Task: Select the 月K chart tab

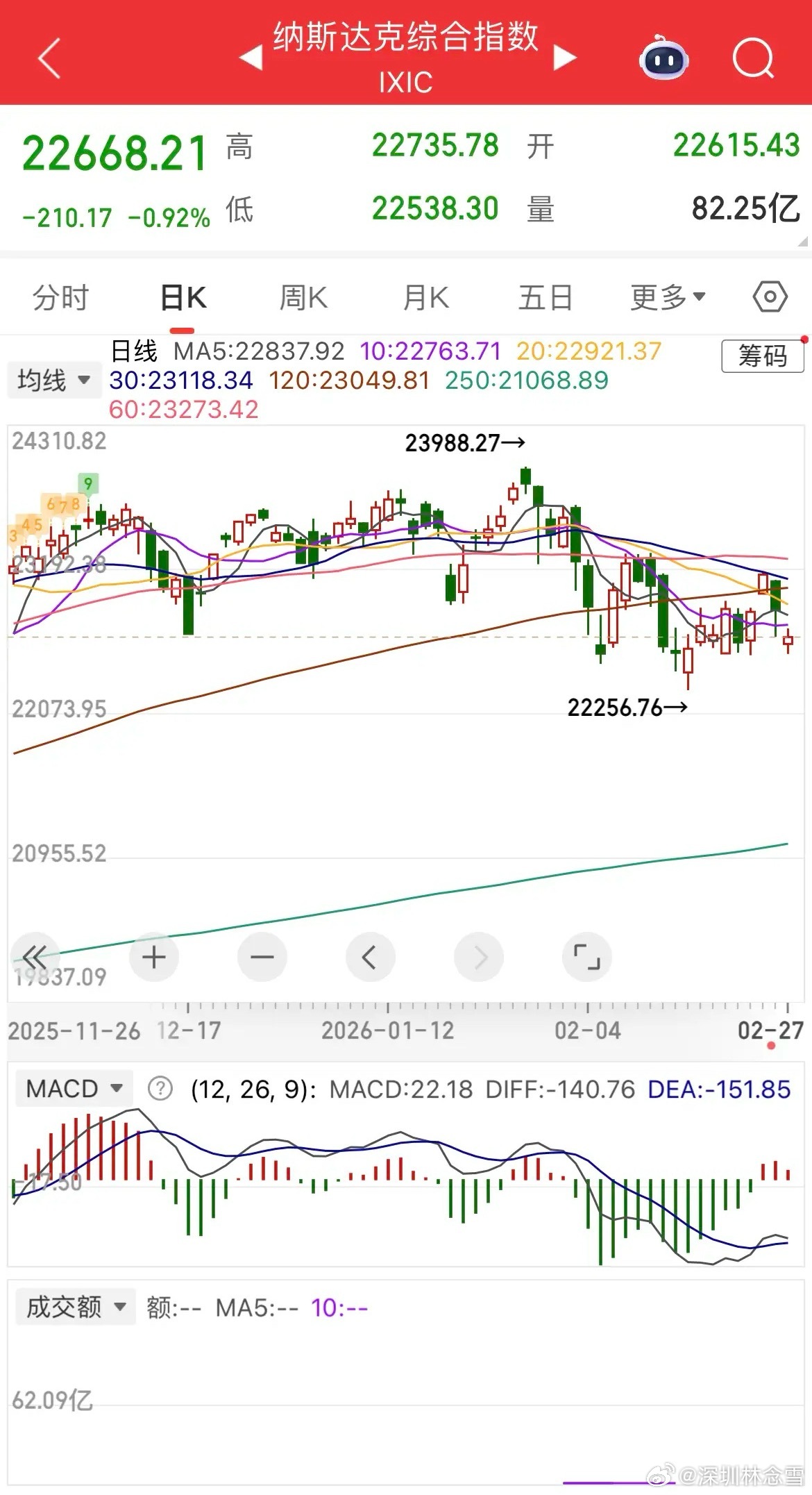Action: click(425, 298)
